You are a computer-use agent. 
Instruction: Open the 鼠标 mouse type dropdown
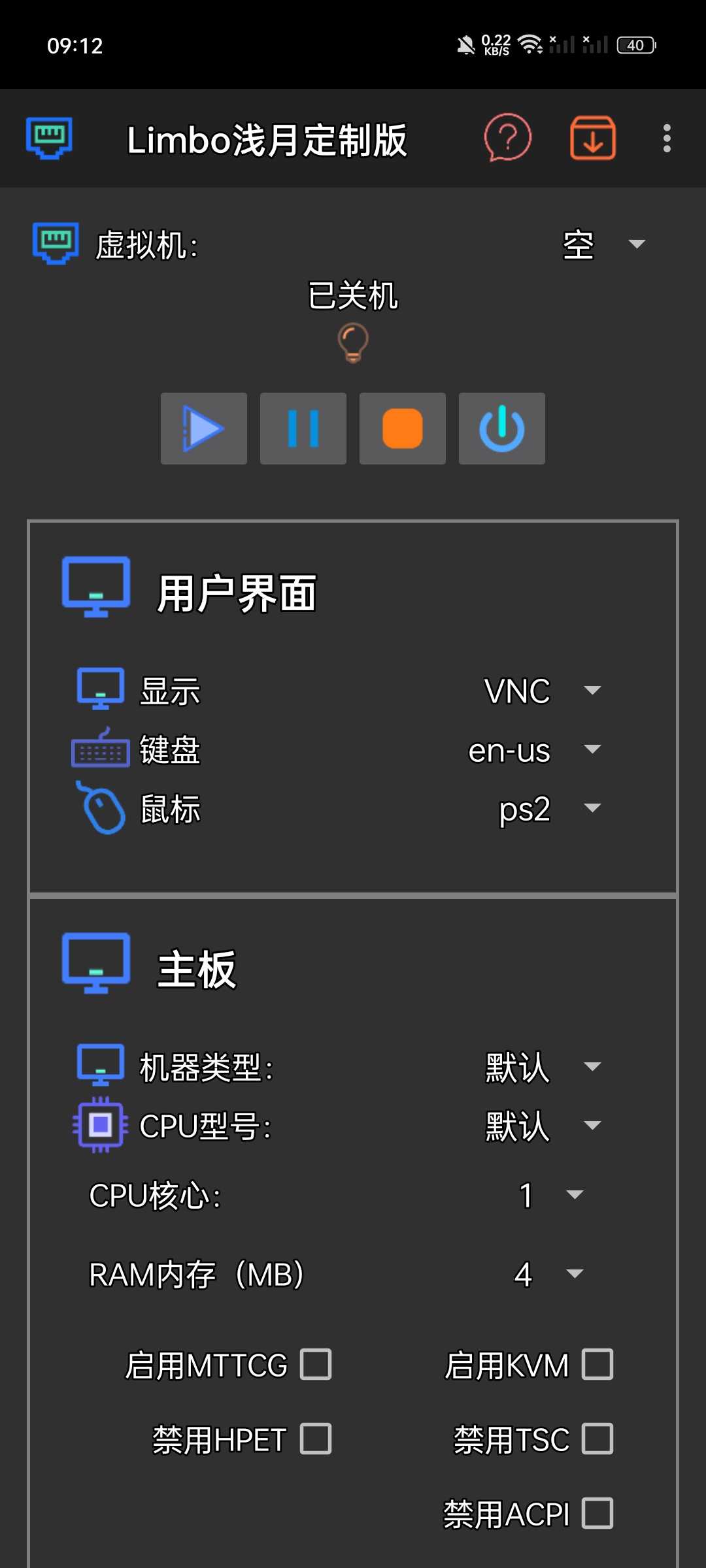(549, 809)
